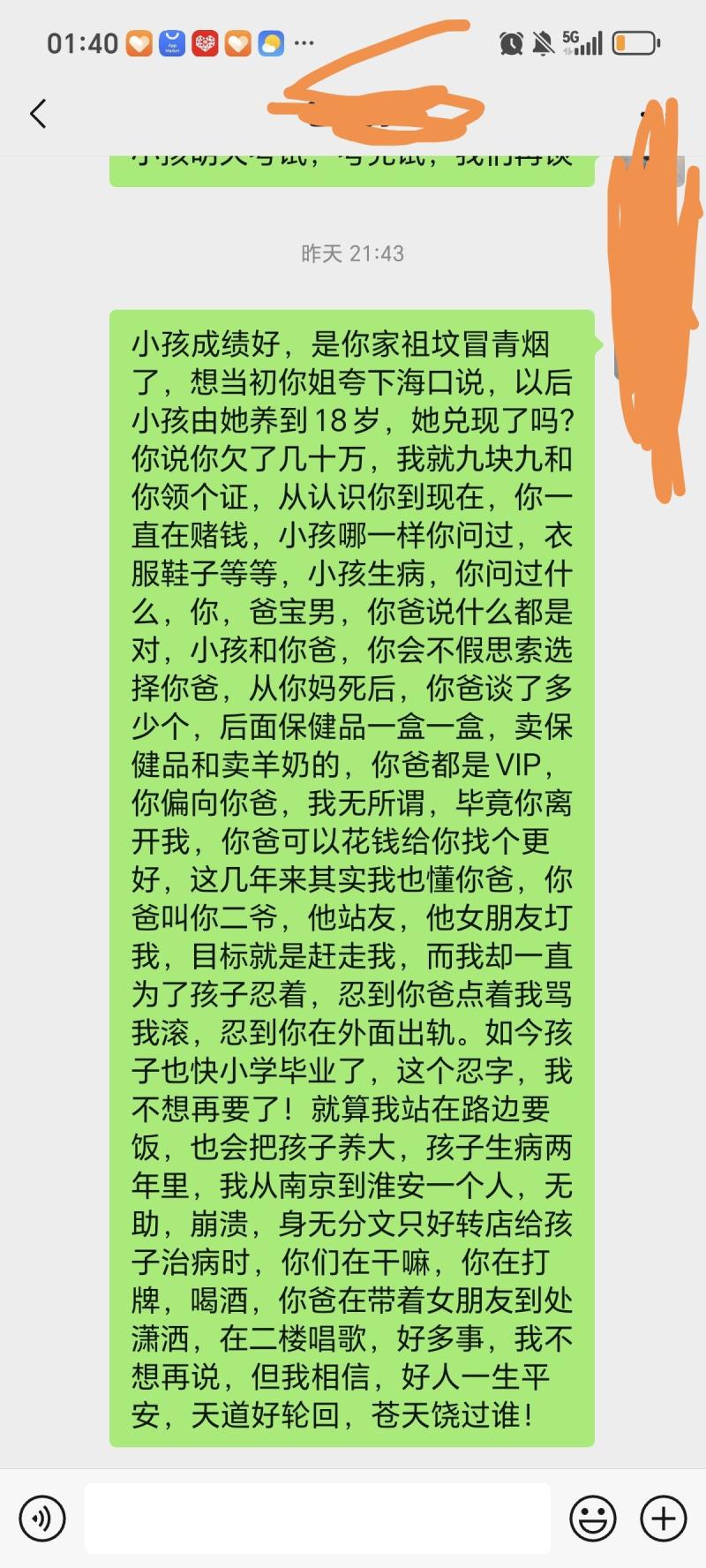This screenshot has height=1568, width=706.
Task: Tap the message text field
Action: [318, 1519]
